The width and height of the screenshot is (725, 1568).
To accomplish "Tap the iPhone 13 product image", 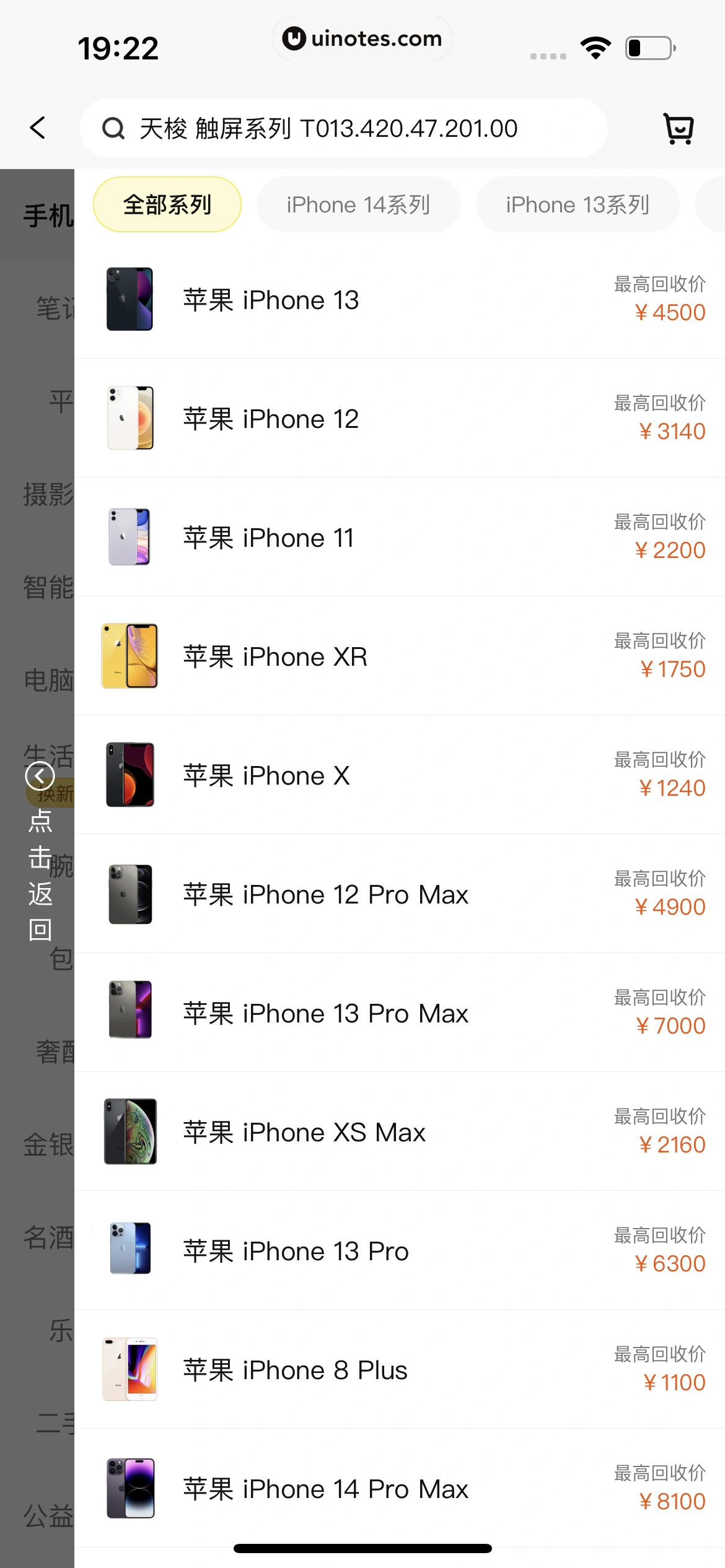I will [129, 299].
